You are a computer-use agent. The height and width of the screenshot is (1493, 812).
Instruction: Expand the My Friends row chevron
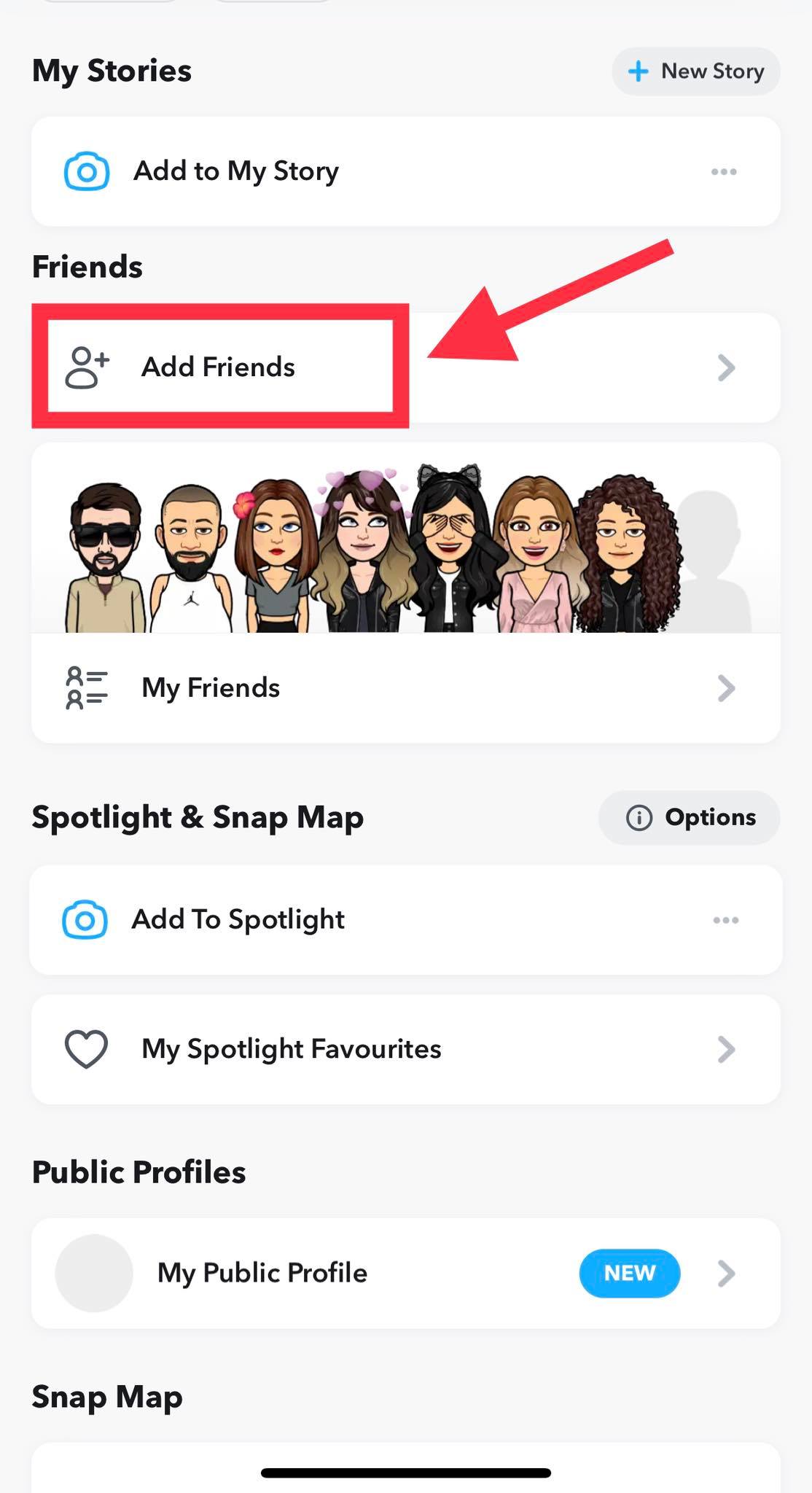point(726,687)
